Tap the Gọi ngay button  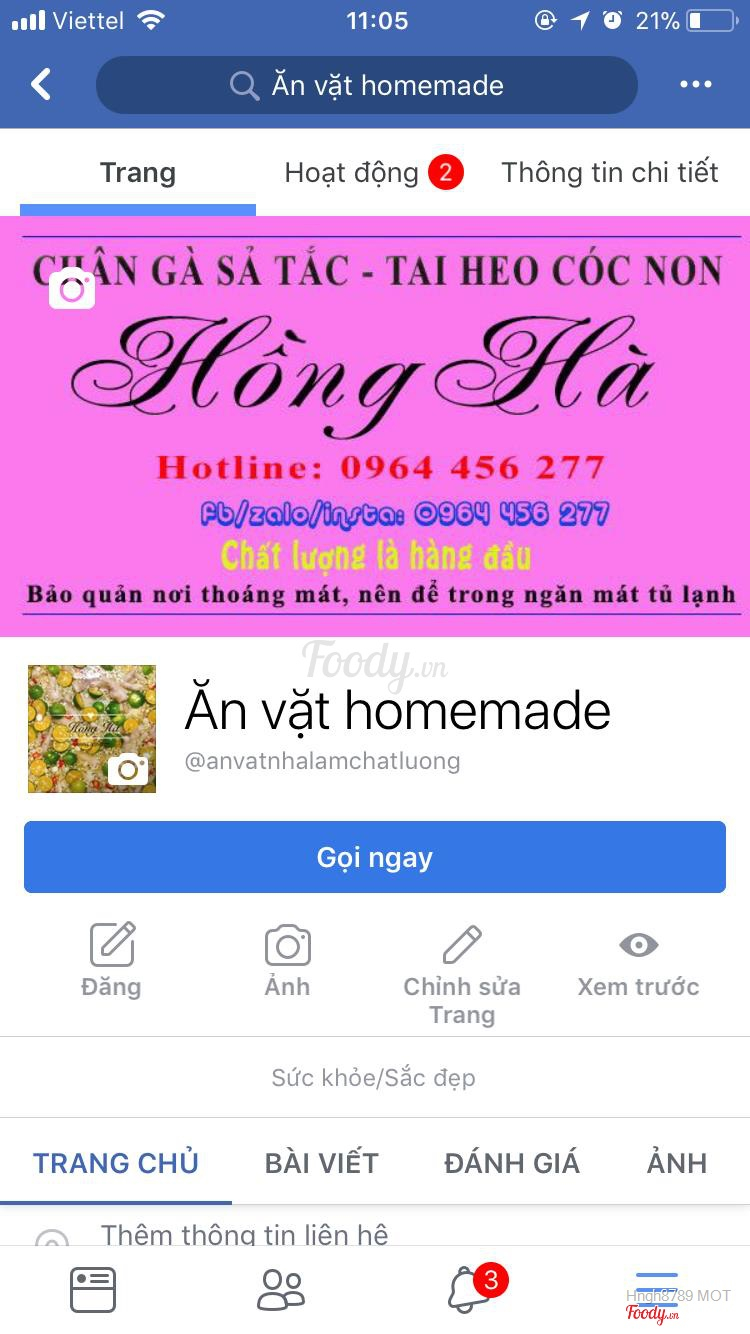375,857
